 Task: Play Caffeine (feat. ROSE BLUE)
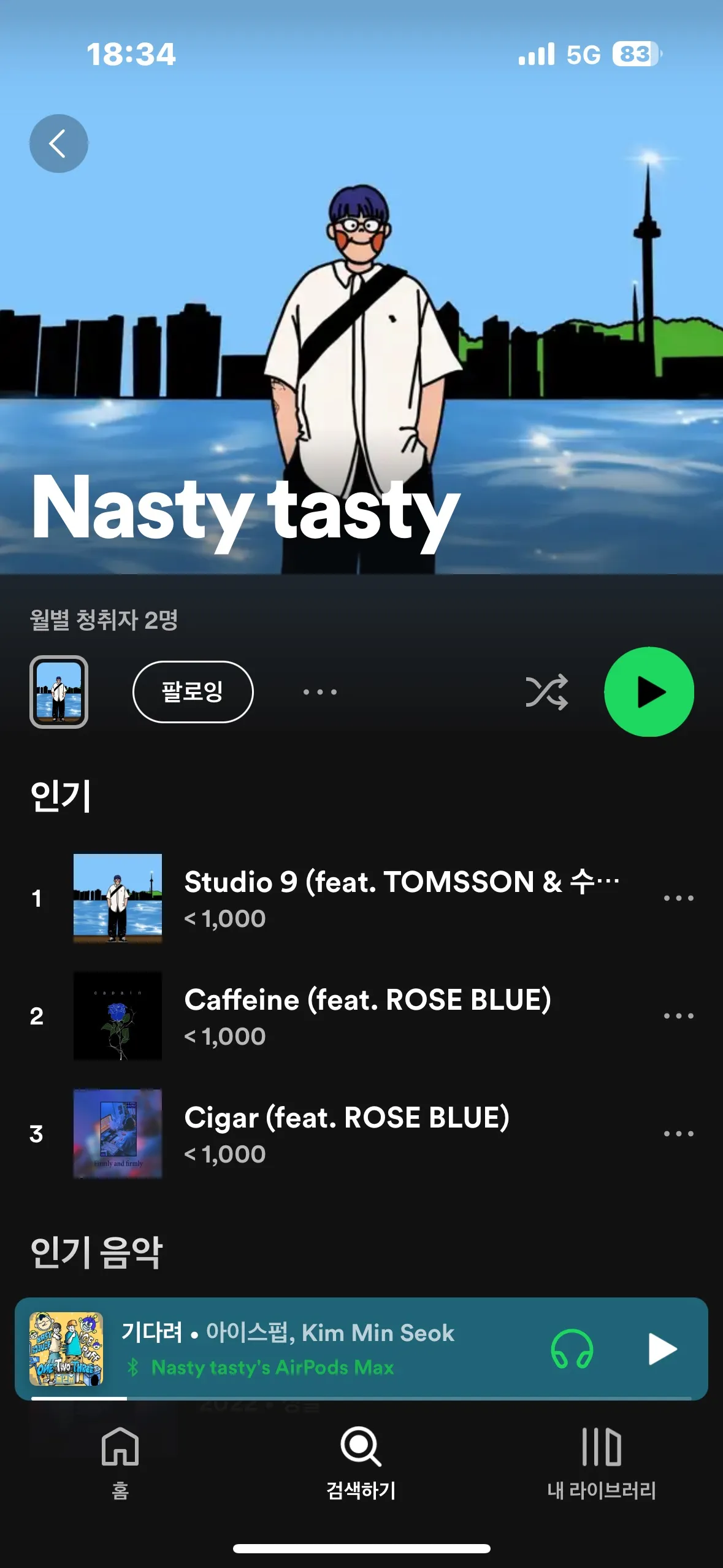(x=368, y=1015)
